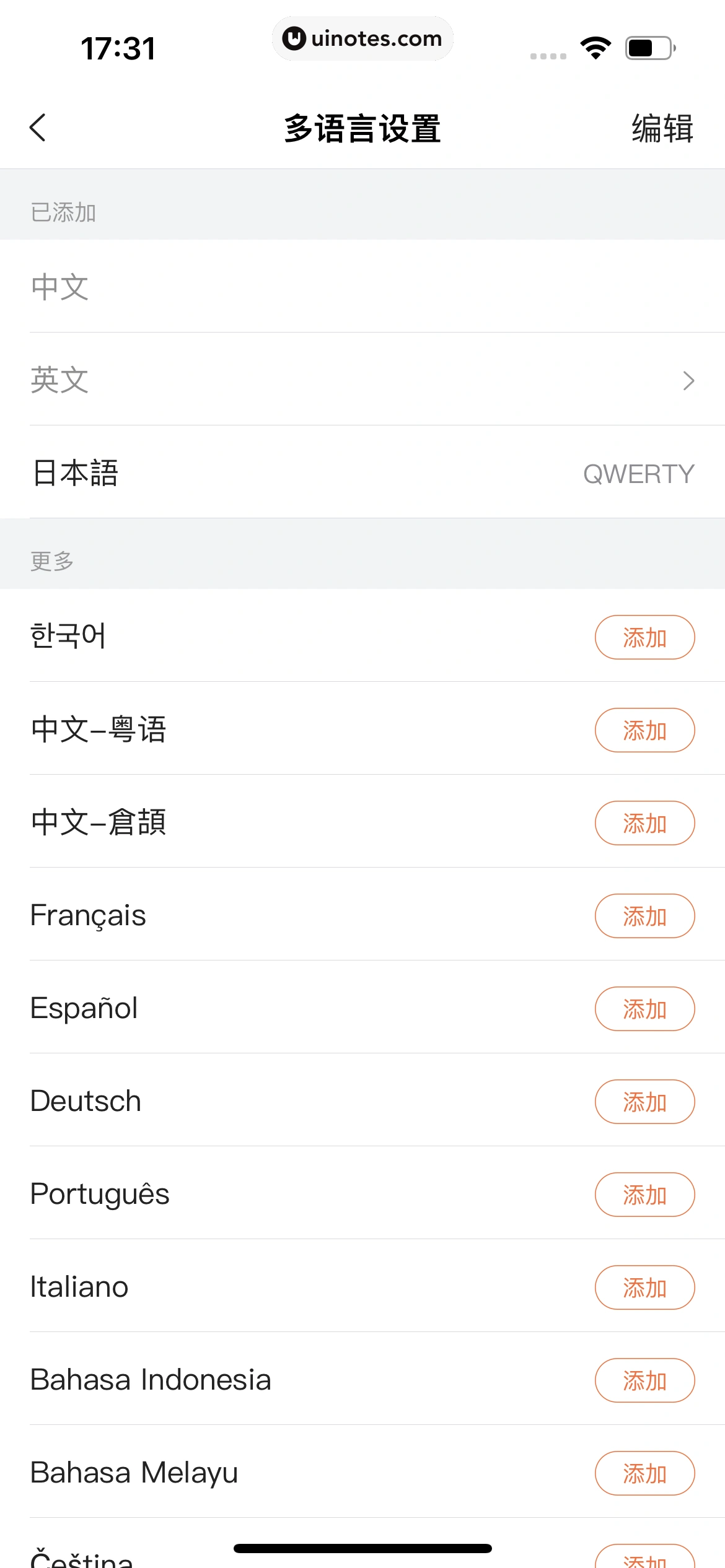Screen dimensions: 725x1568
Task: Add Deutsch to languages
Action: [644, 1102]
